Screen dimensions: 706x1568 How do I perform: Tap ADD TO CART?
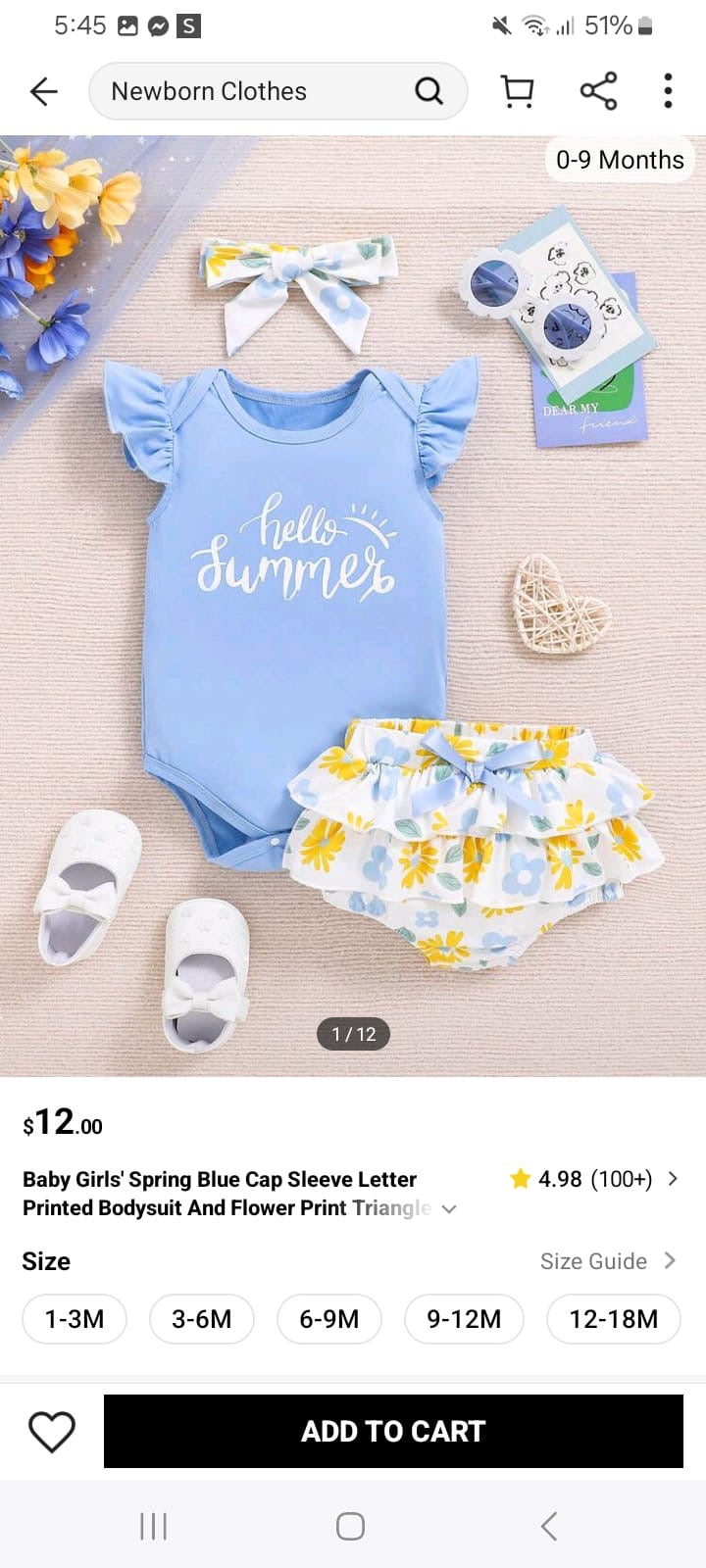[393, 1432]
